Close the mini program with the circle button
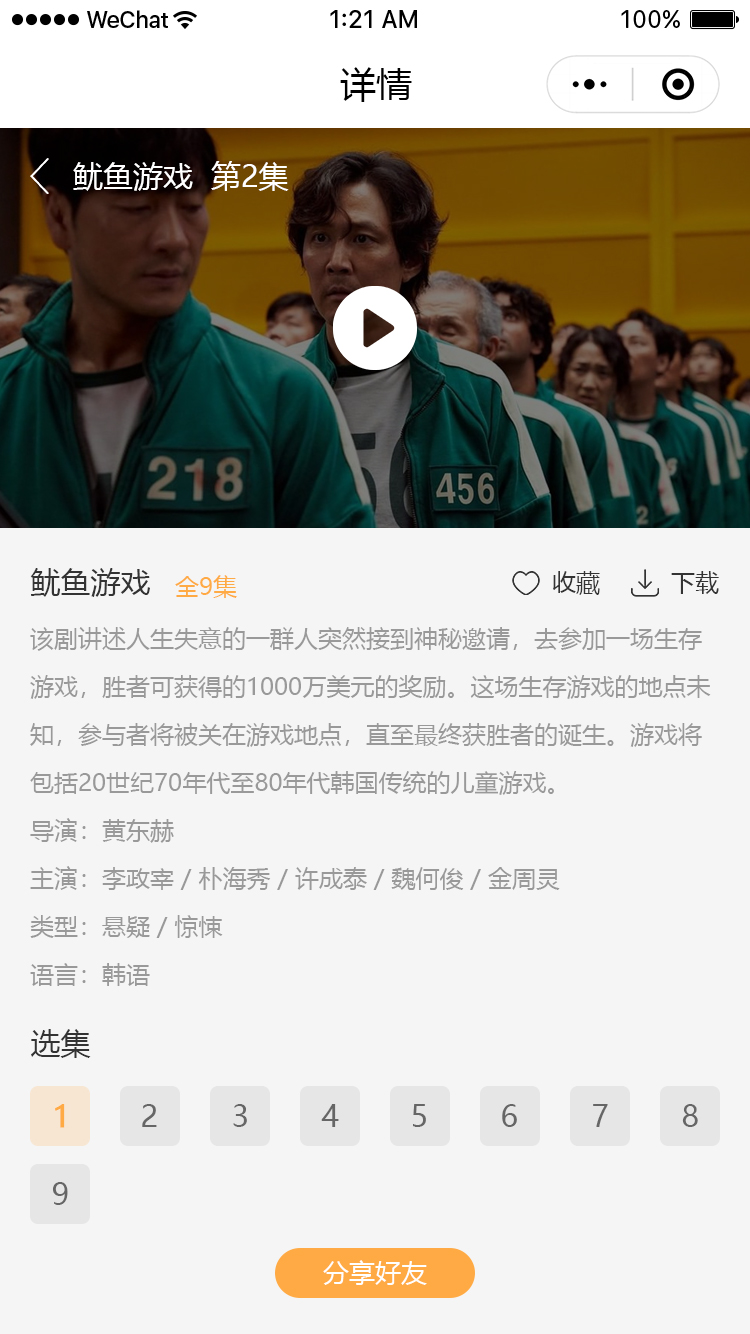The width and height of the screenshot is (750, 1334). click(677, 84)
